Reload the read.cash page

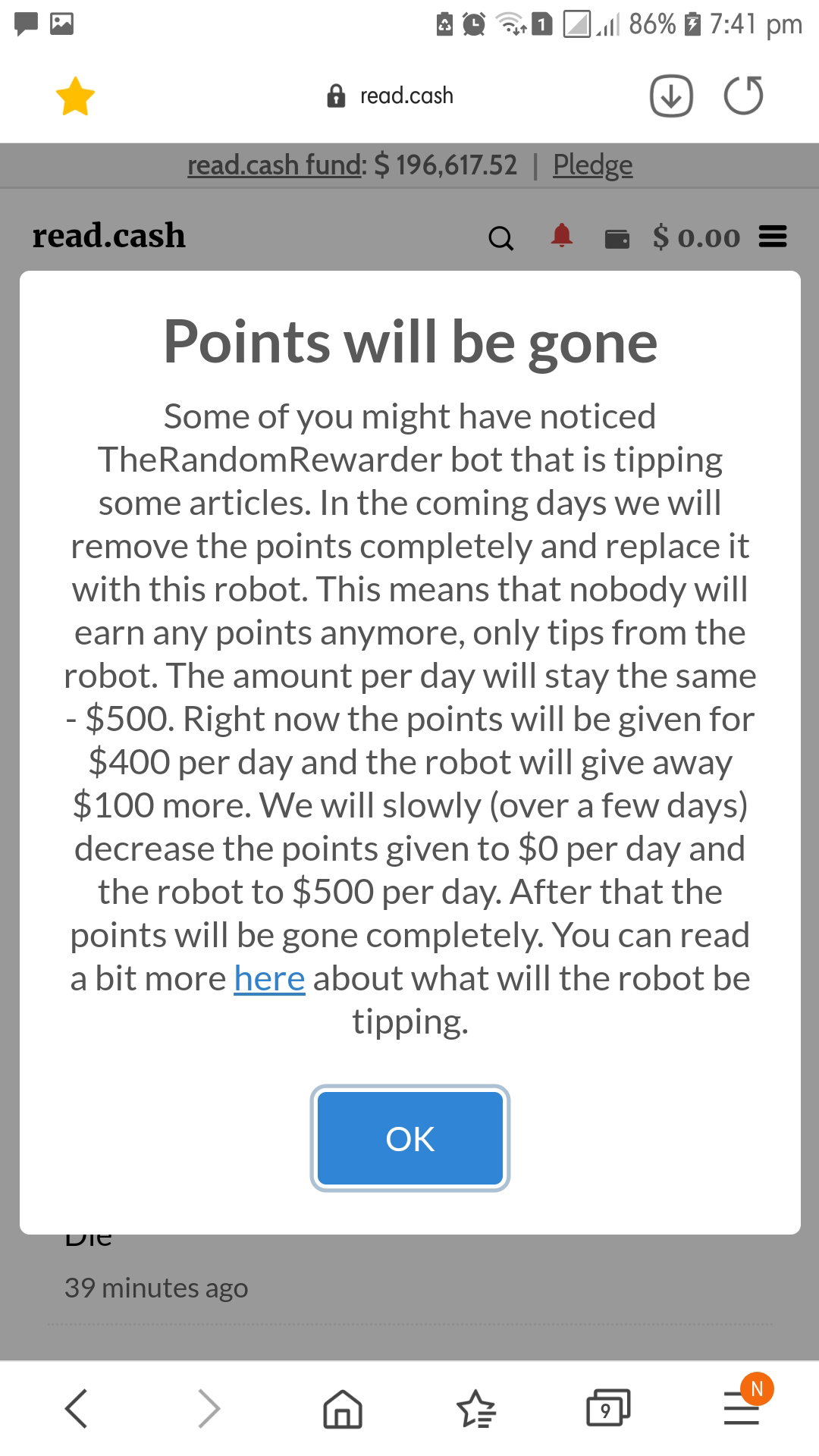click(x=743, y=96)
